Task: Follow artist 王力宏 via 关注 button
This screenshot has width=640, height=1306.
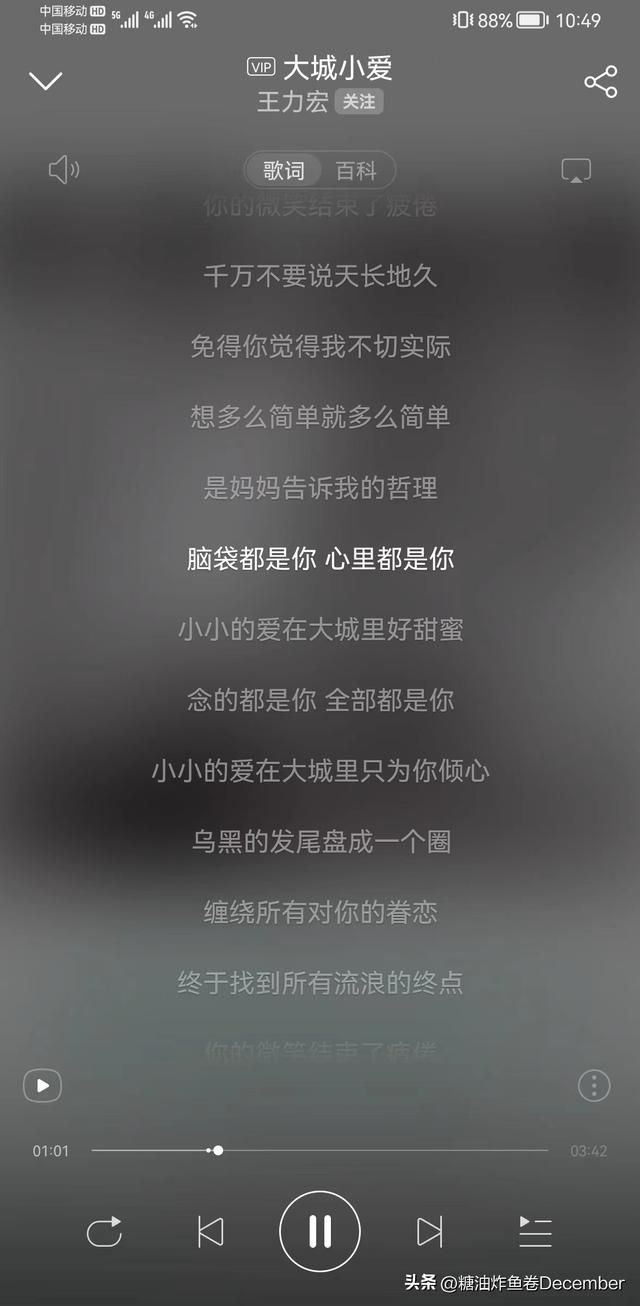Action: (x=359, y=102)
